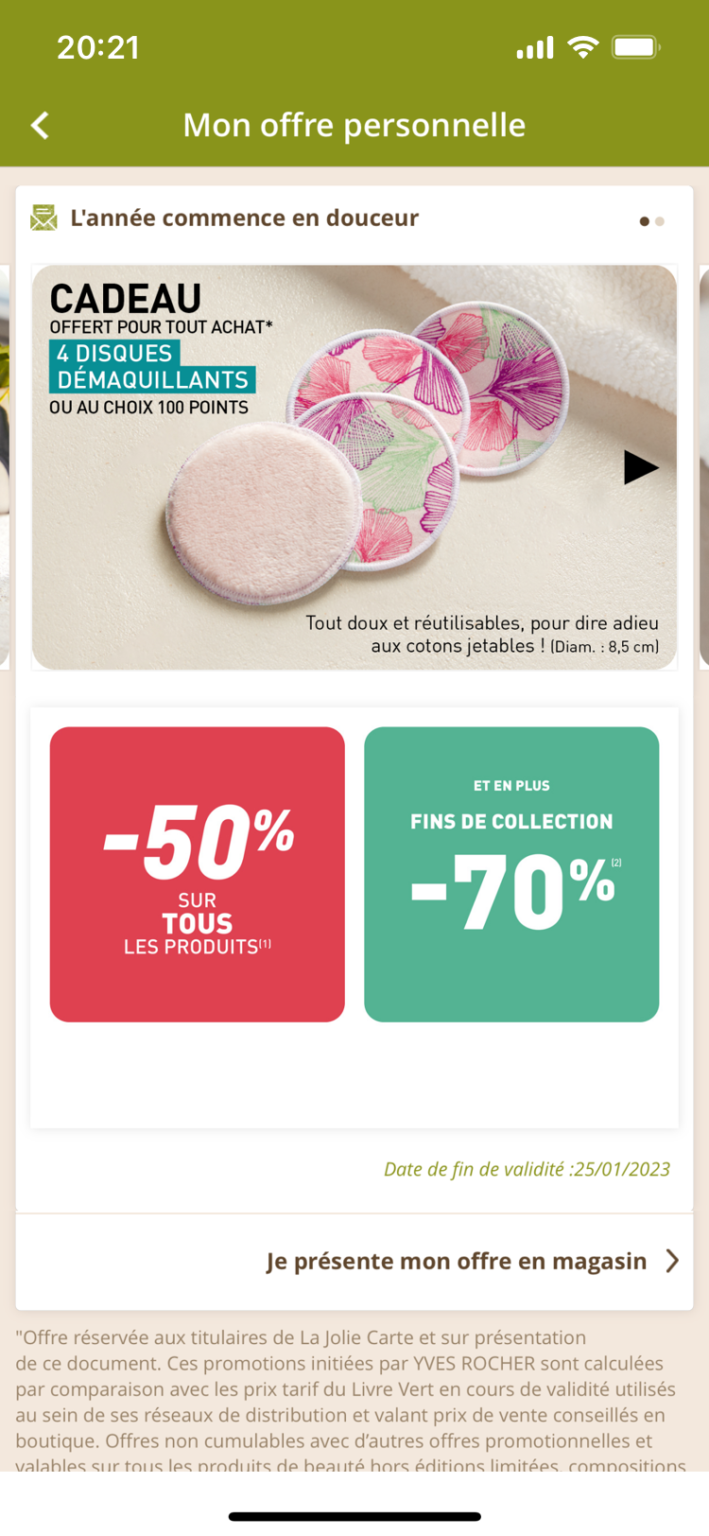Open the -50% sur tous les produits tile
709x1536 pixels.
pyautogui.click(x=197, y=874)
